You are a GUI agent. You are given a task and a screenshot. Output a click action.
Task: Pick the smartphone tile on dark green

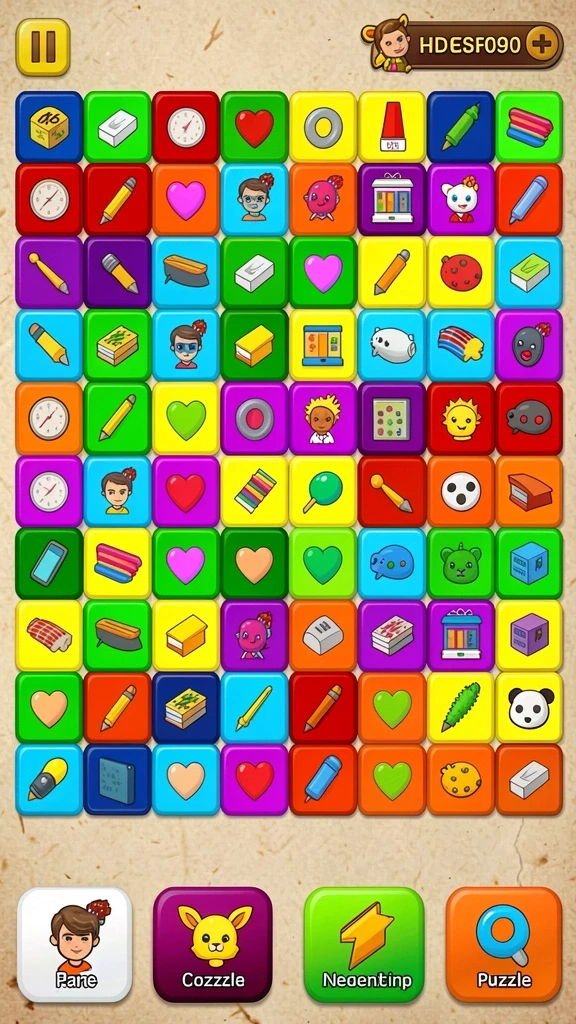pyautogui.click(x=49, y=564)
